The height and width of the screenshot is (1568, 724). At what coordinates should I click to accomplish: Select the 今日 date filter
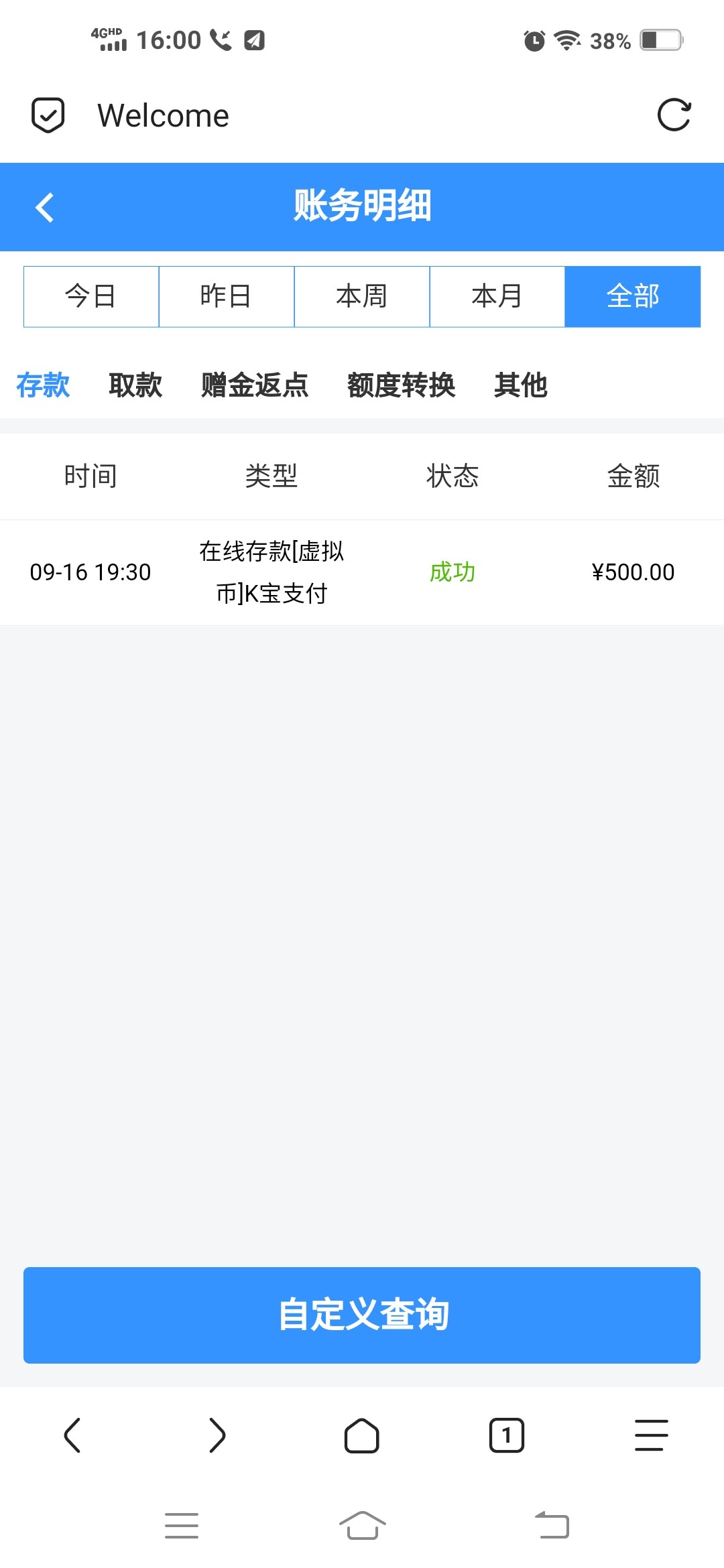click(91, 296)
